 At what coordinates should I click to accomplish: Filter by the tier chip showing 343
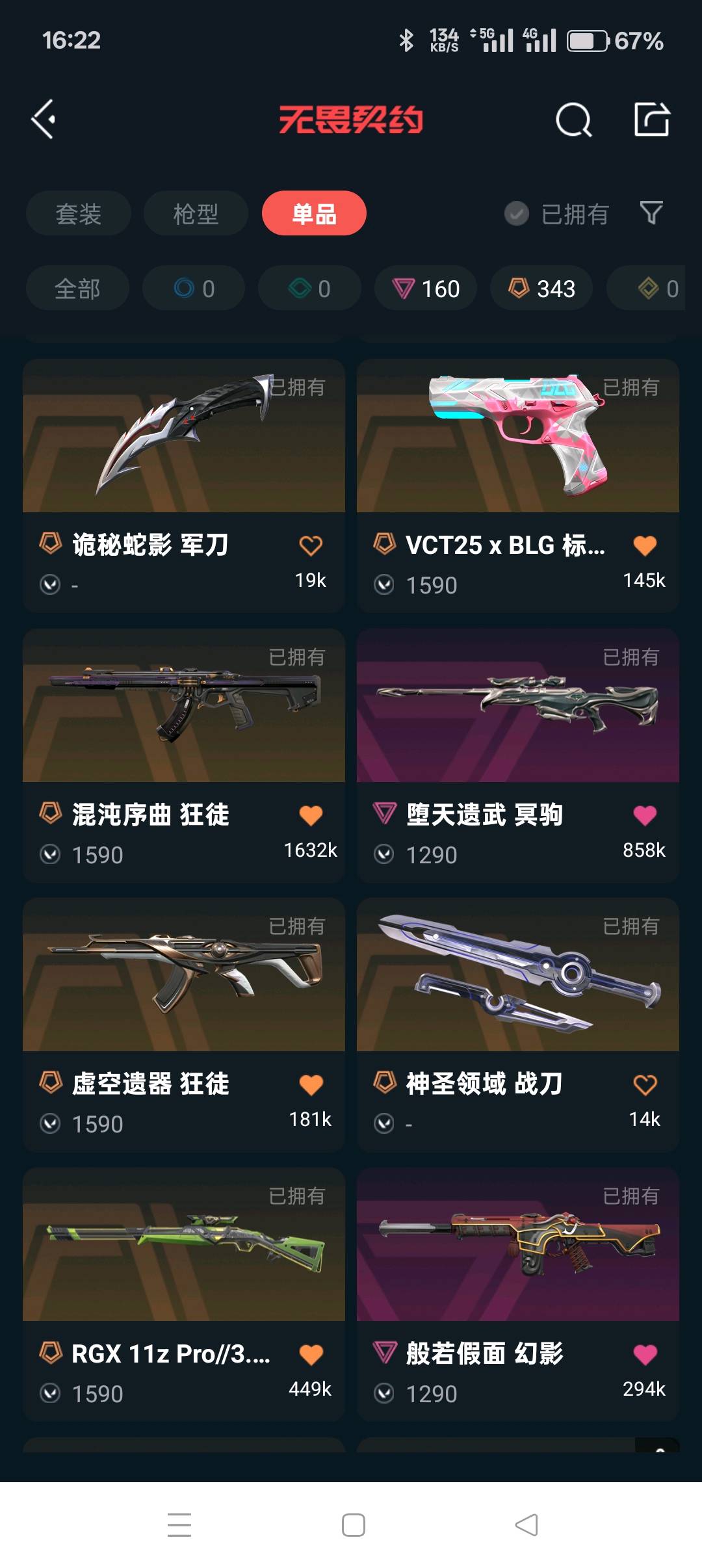[x=541, y=288]
